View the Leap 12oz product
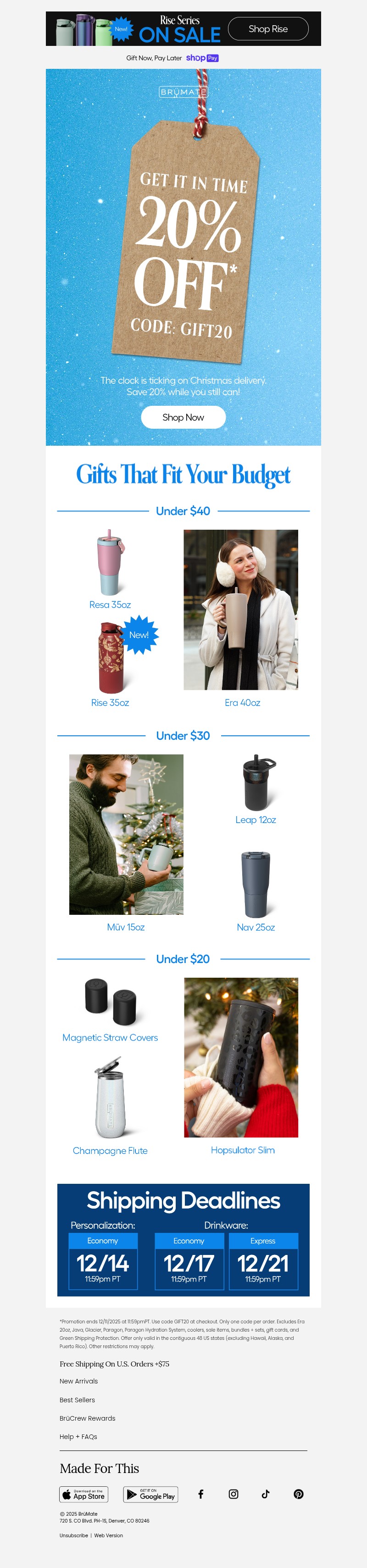 [x=256, y=820]
